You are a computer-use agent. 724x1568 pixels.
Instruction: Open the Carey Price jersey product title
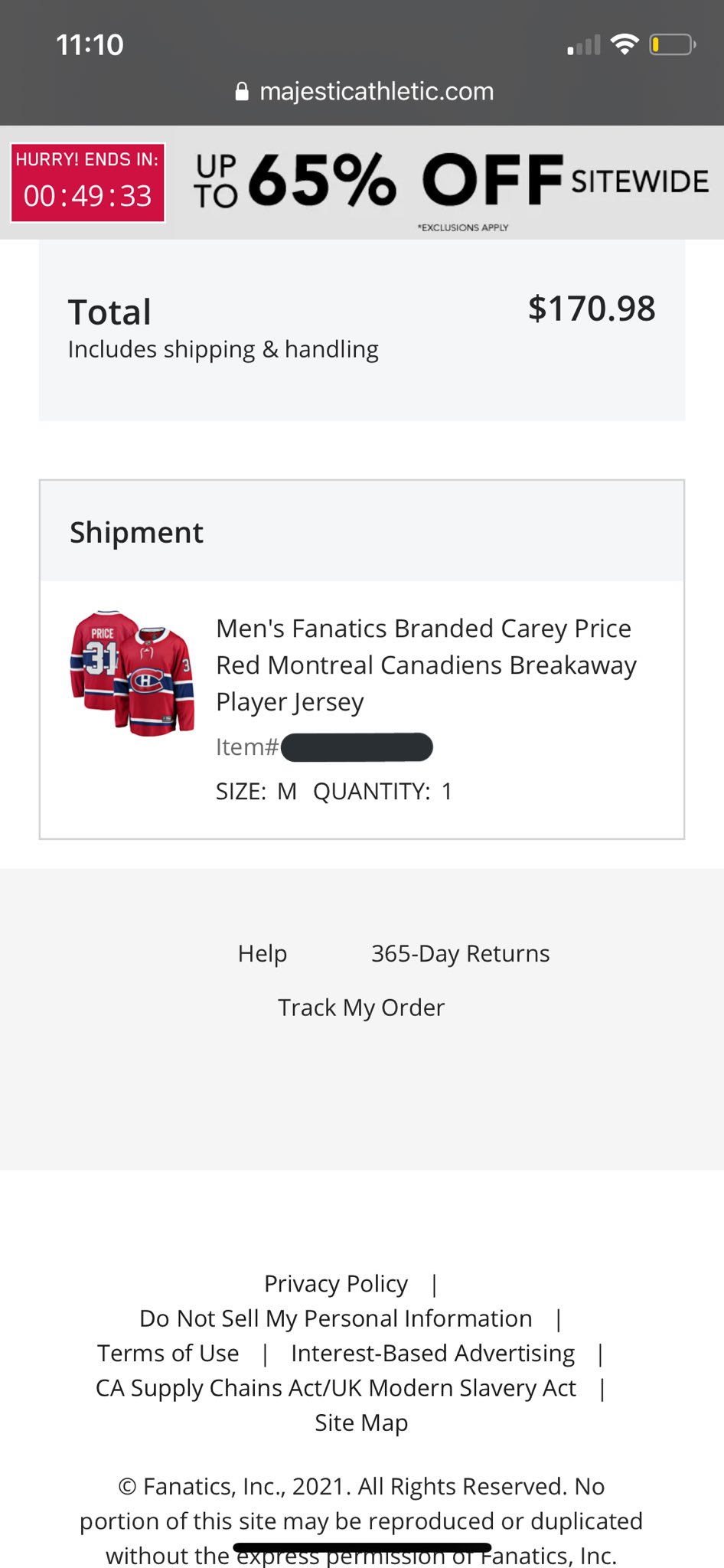pos(426,665)
